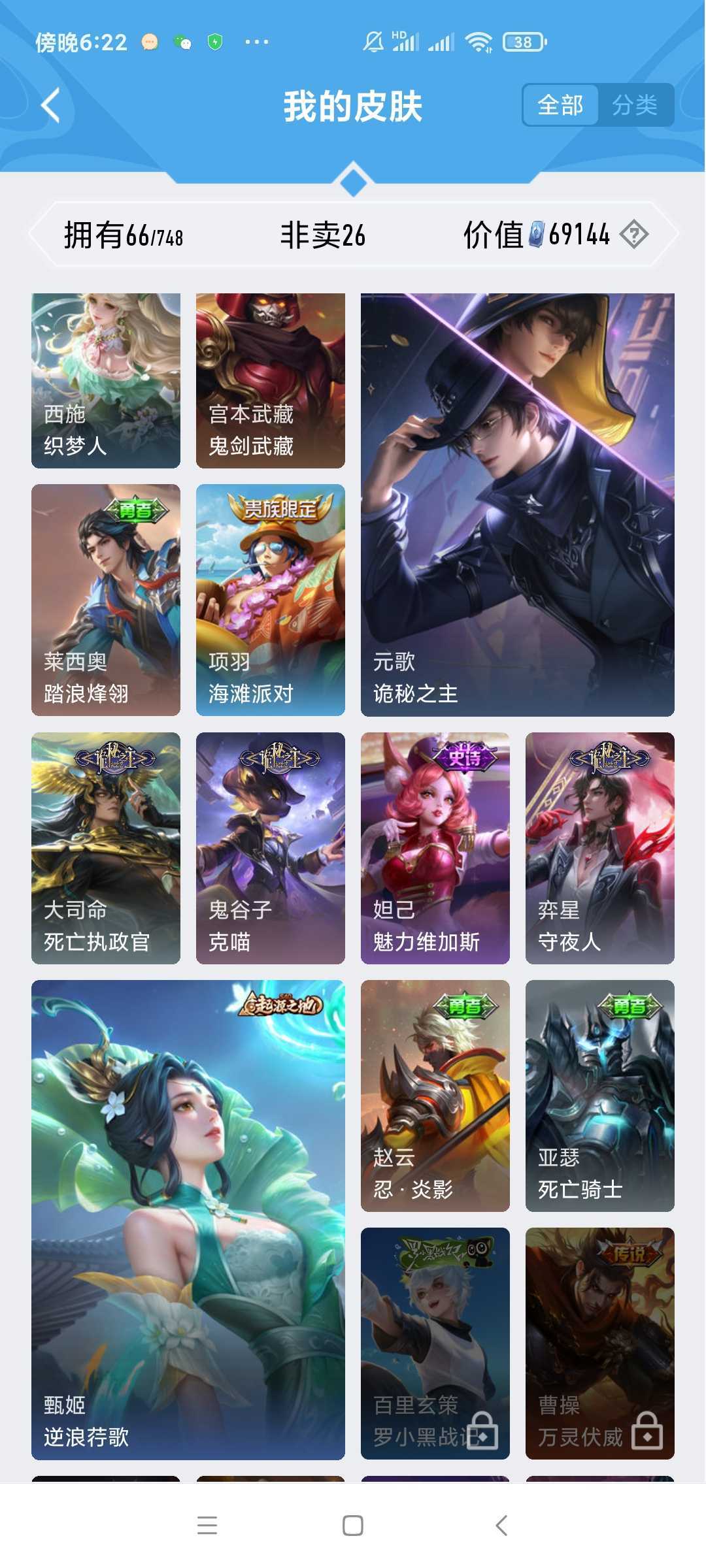This screenshot has width=706, height=1568.
Task: Select 亚瑟 死亡骑士 skin
Action: point(599,1095)
